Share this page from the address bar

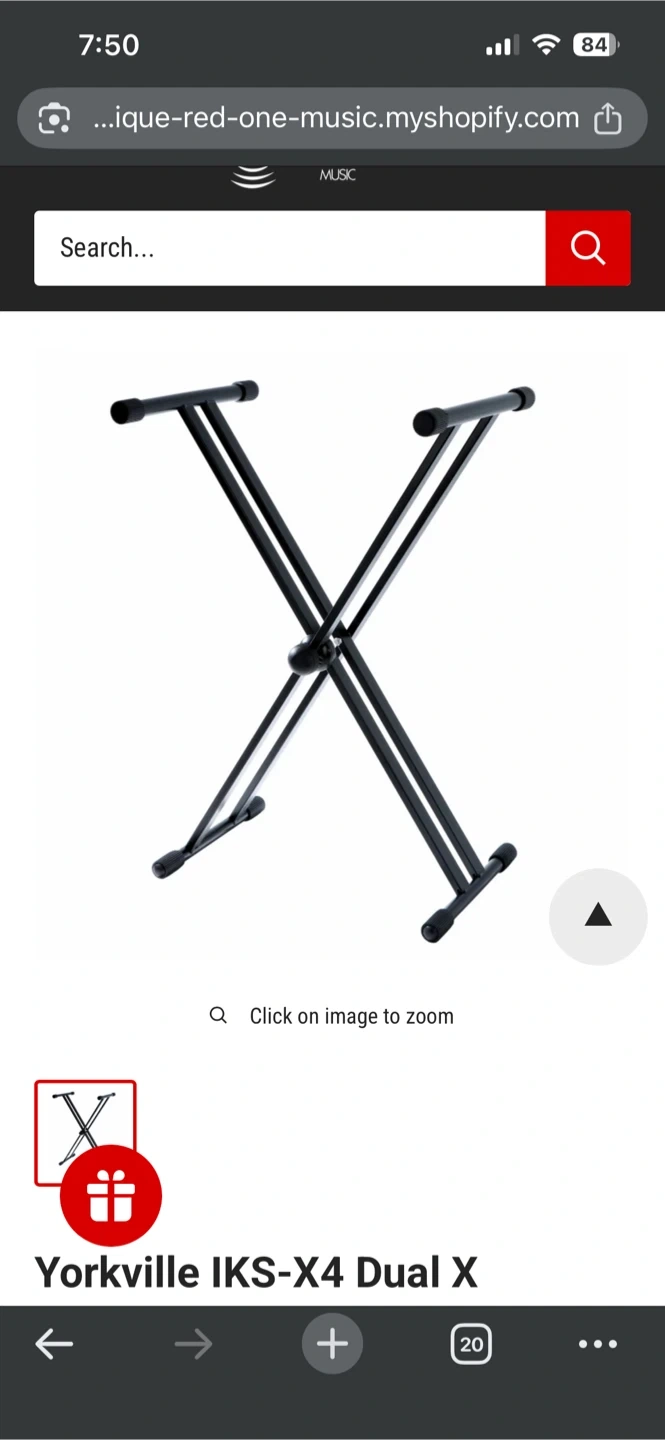click(x=608, y=119)
